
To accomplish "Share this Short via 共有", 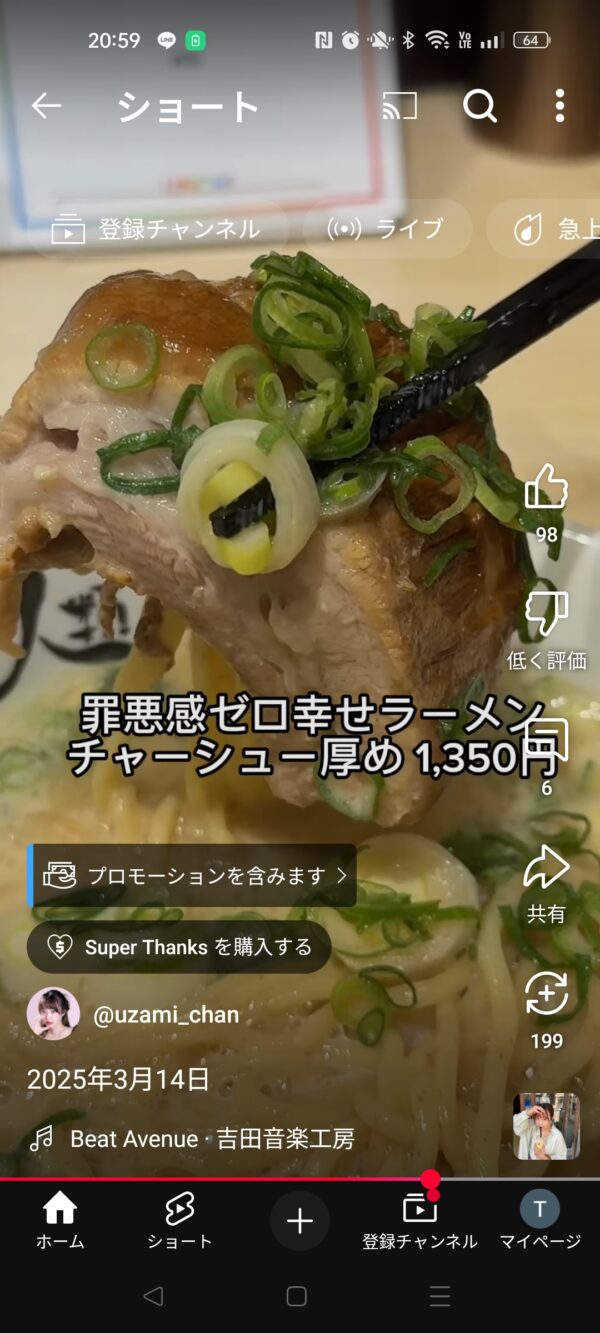I will [x=546, y=868].
